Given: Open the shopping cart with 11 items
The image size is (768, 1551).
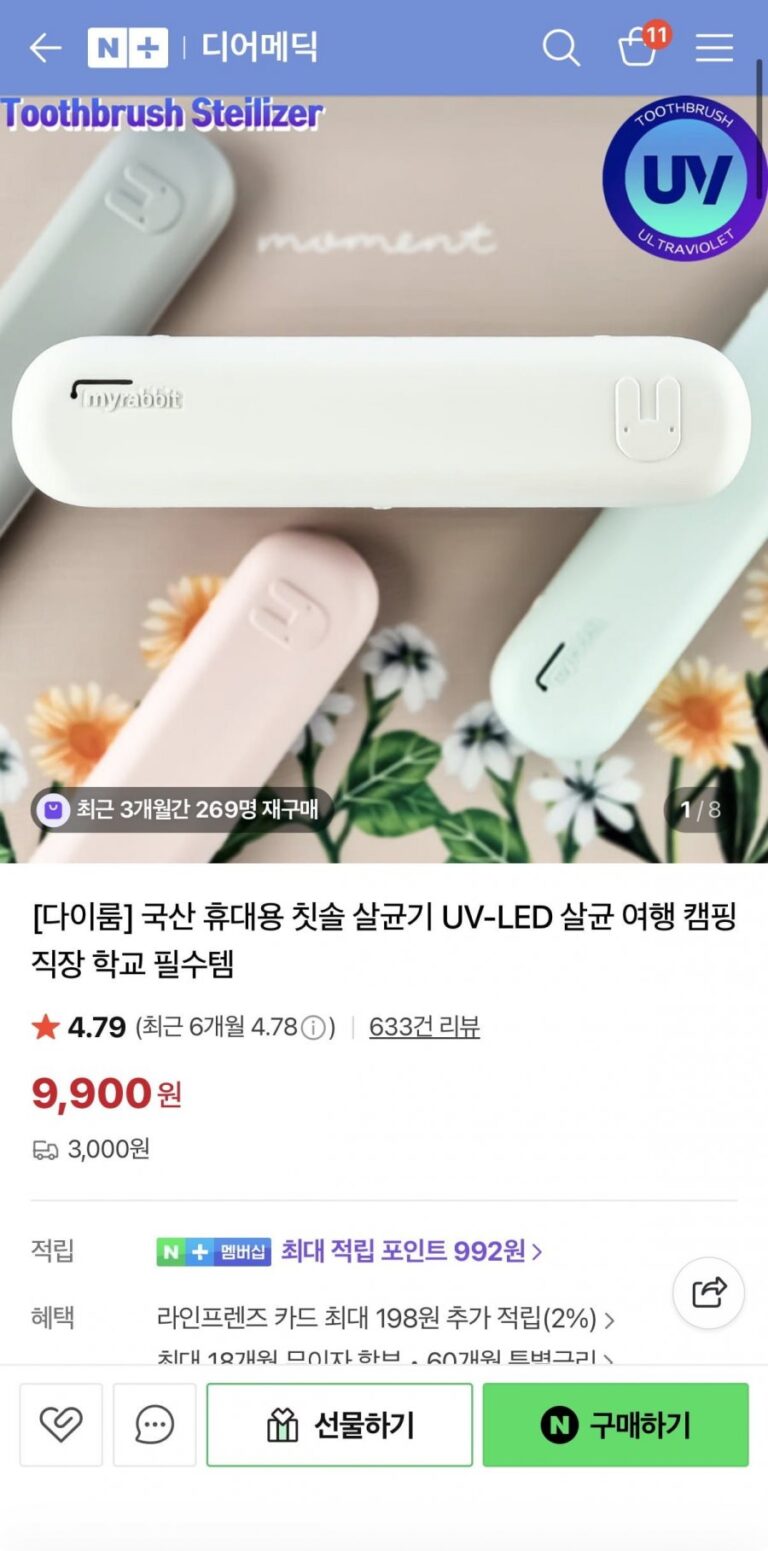Looking at the screenshot, I should point(639,47).
